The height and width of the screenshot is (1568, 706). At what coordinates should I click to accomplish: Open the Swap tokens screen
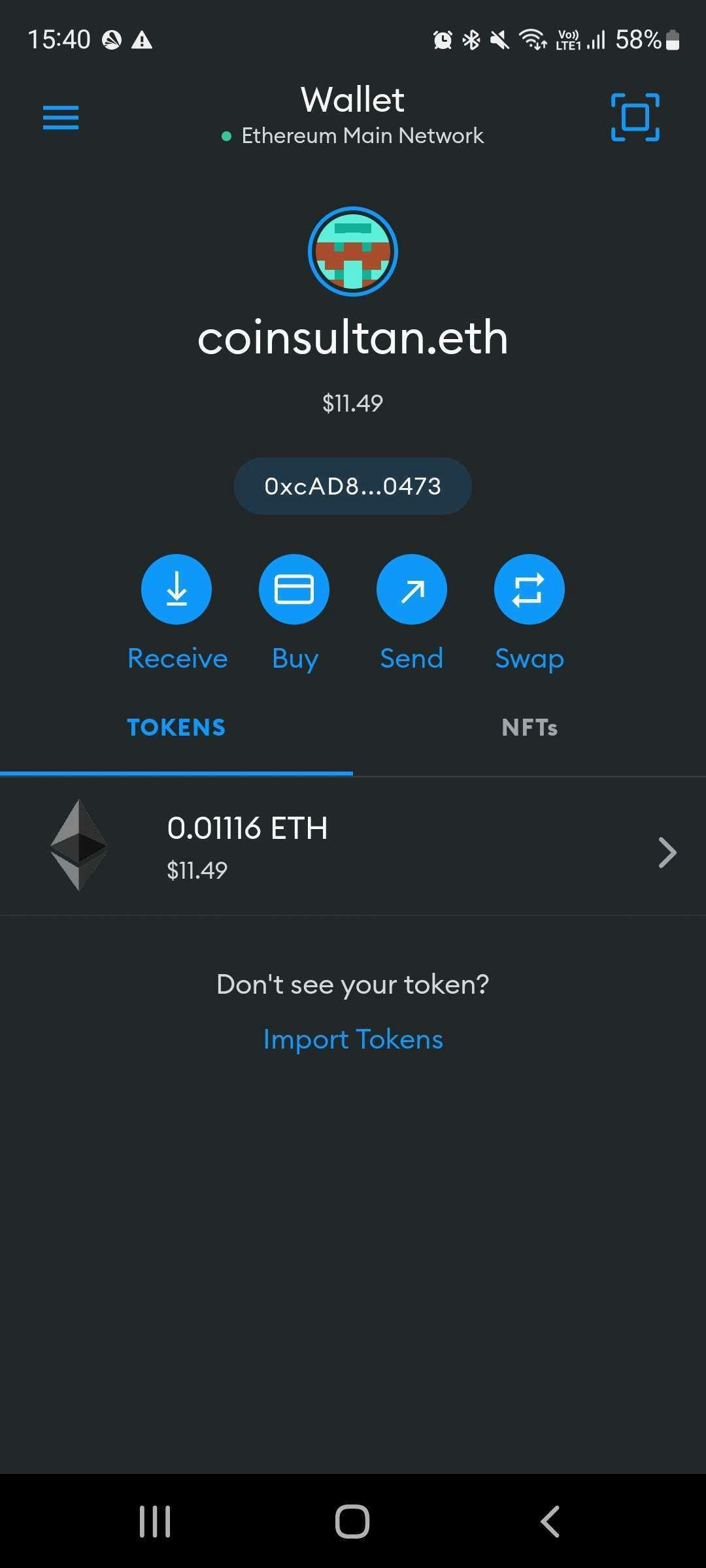point(529,589)
